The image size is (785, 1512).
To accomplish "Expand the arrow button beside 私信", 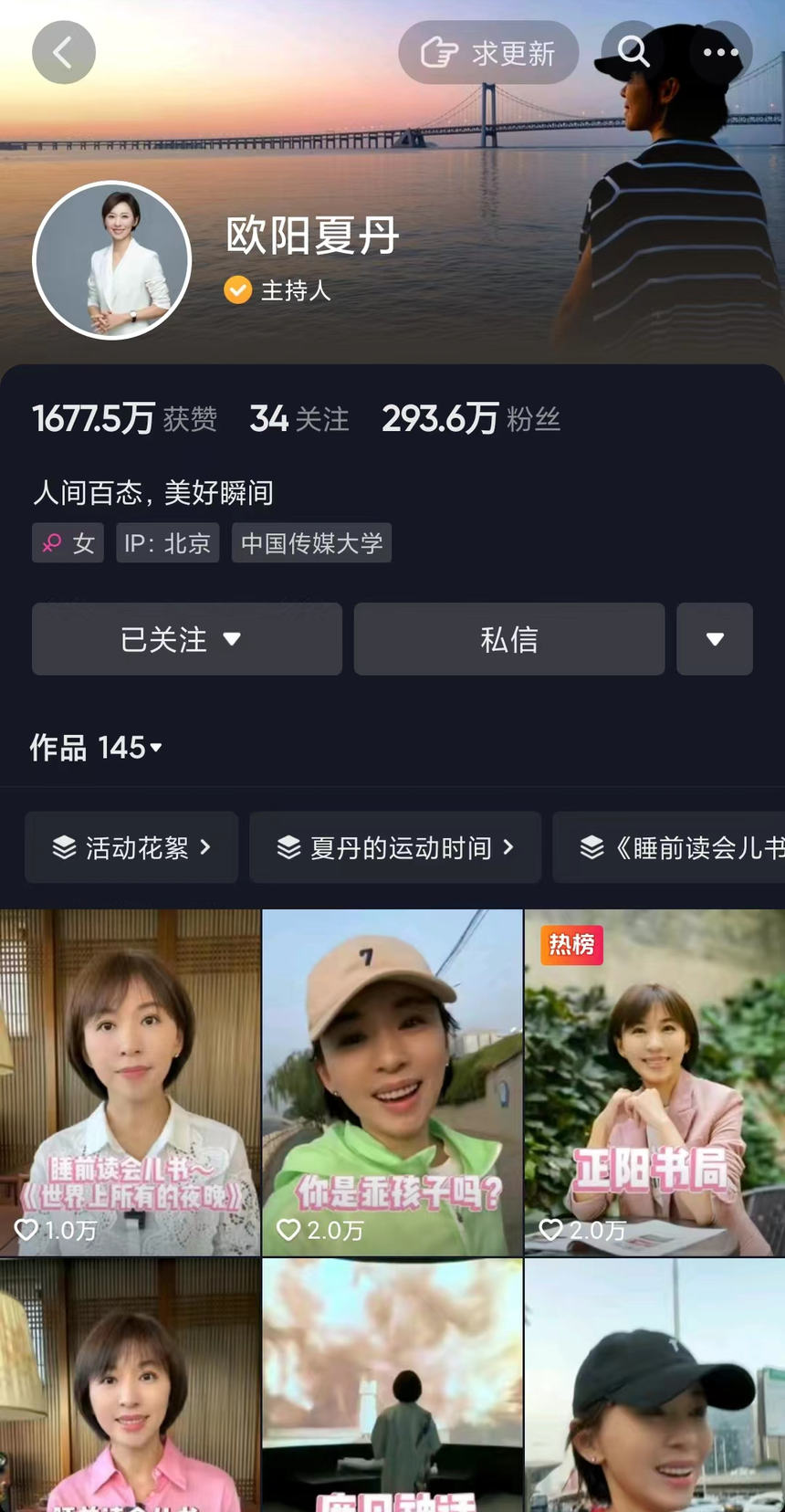I will 715,639.
